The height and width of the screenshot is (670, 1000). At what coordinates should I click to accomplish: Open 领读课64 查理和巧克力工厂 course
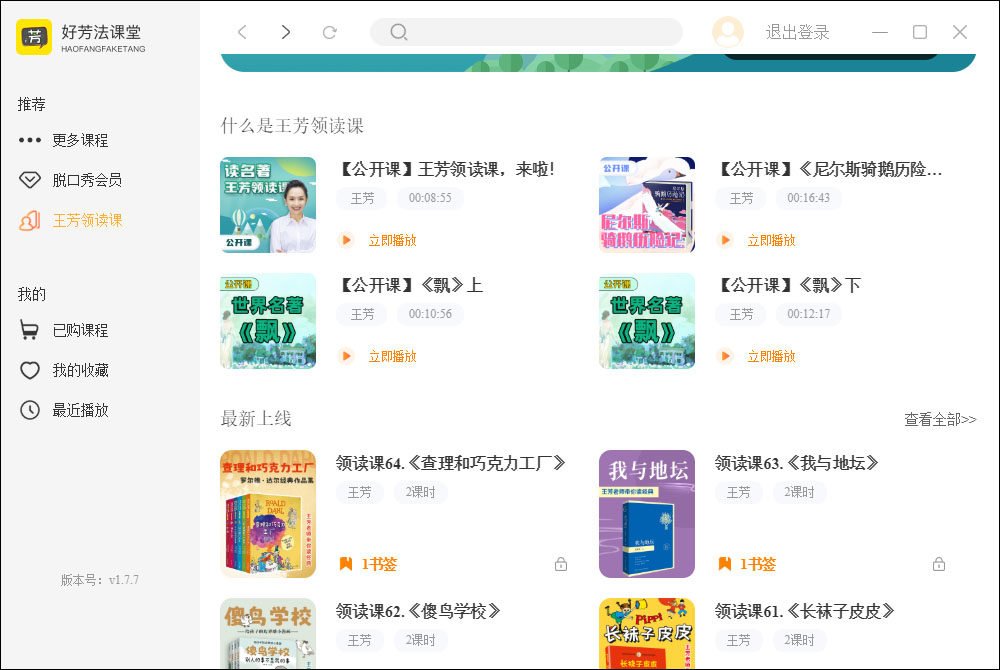coord(451,463)
